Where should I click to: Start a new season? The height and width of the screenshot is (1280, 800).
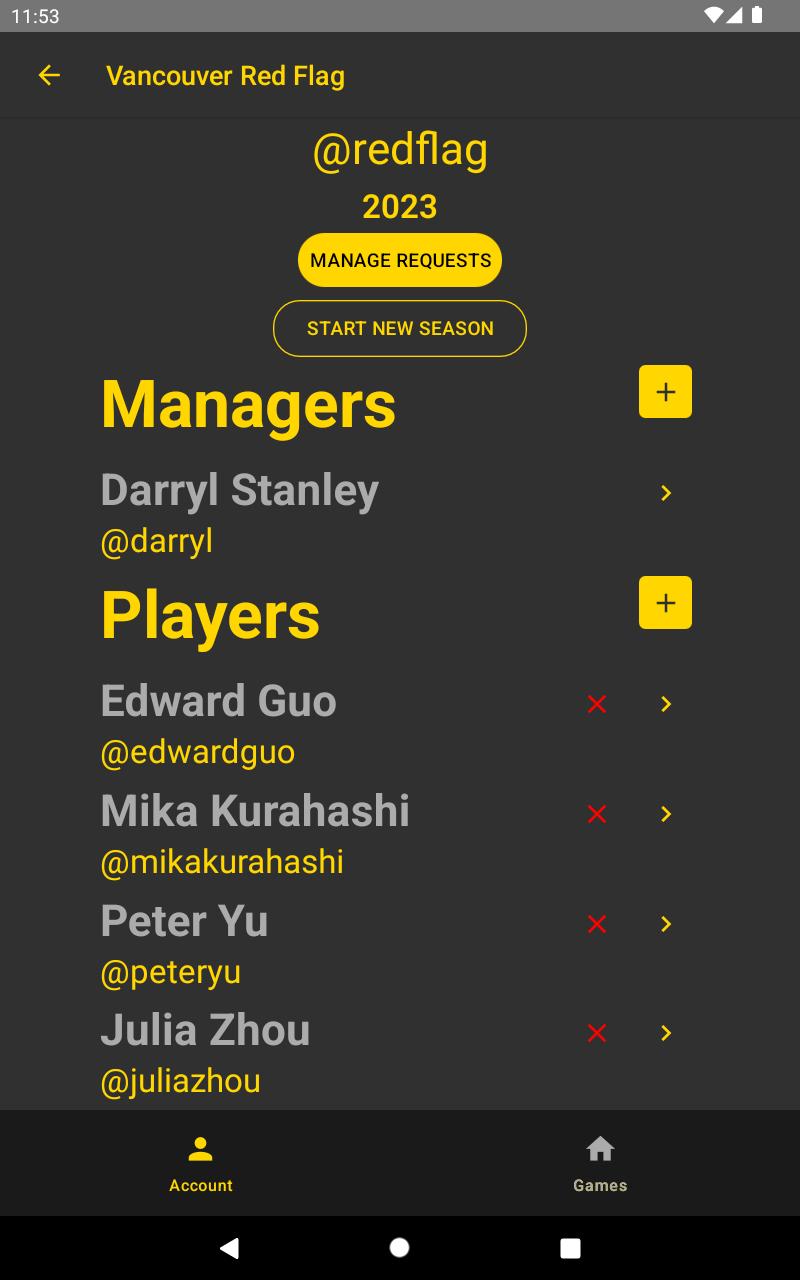(x=400, y=328)
